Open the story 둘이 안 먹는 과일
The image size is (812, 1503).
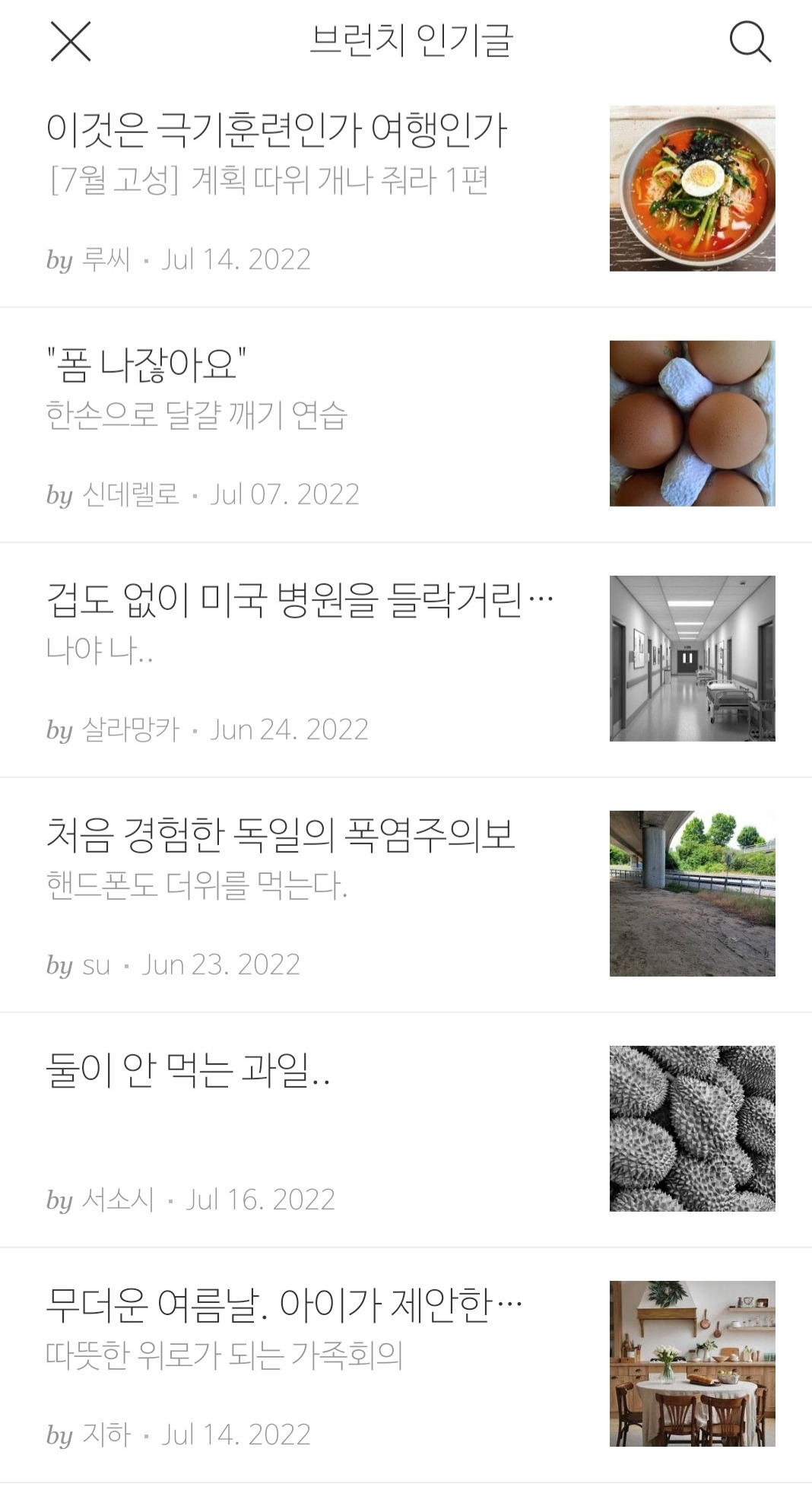pos(188,1070)
